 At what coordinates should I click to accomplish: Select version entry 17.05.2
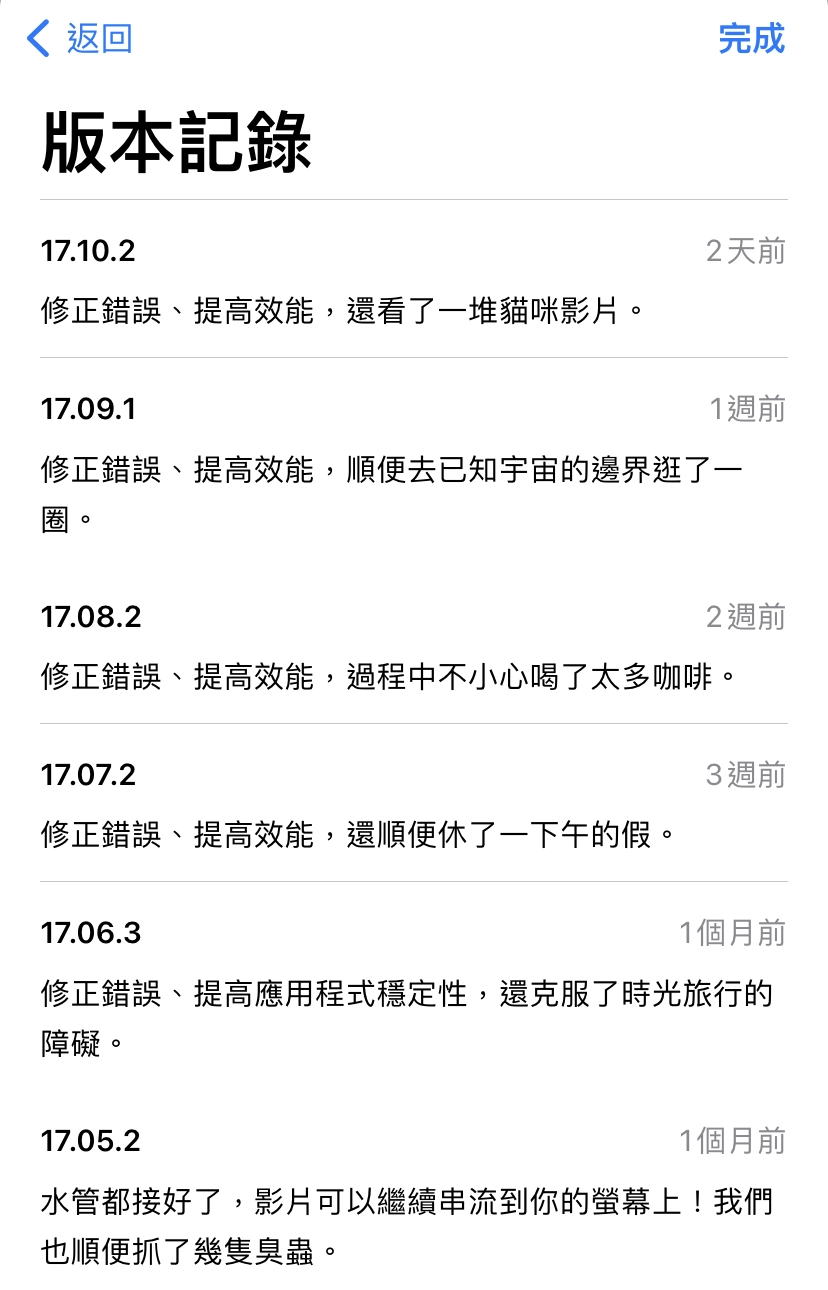(91, 1141)
